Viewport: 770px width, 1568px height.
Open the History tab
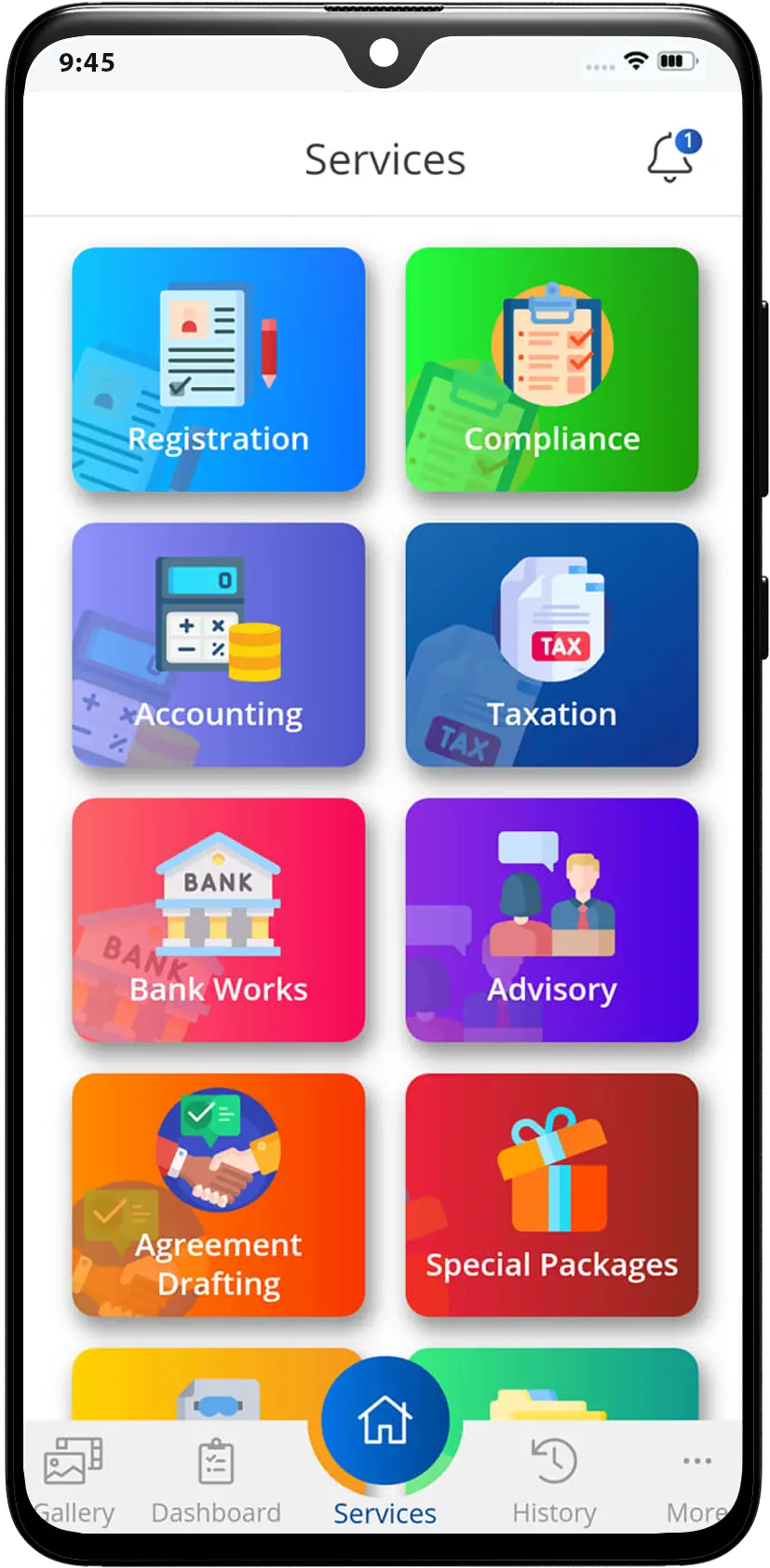tap(554, 1481)
